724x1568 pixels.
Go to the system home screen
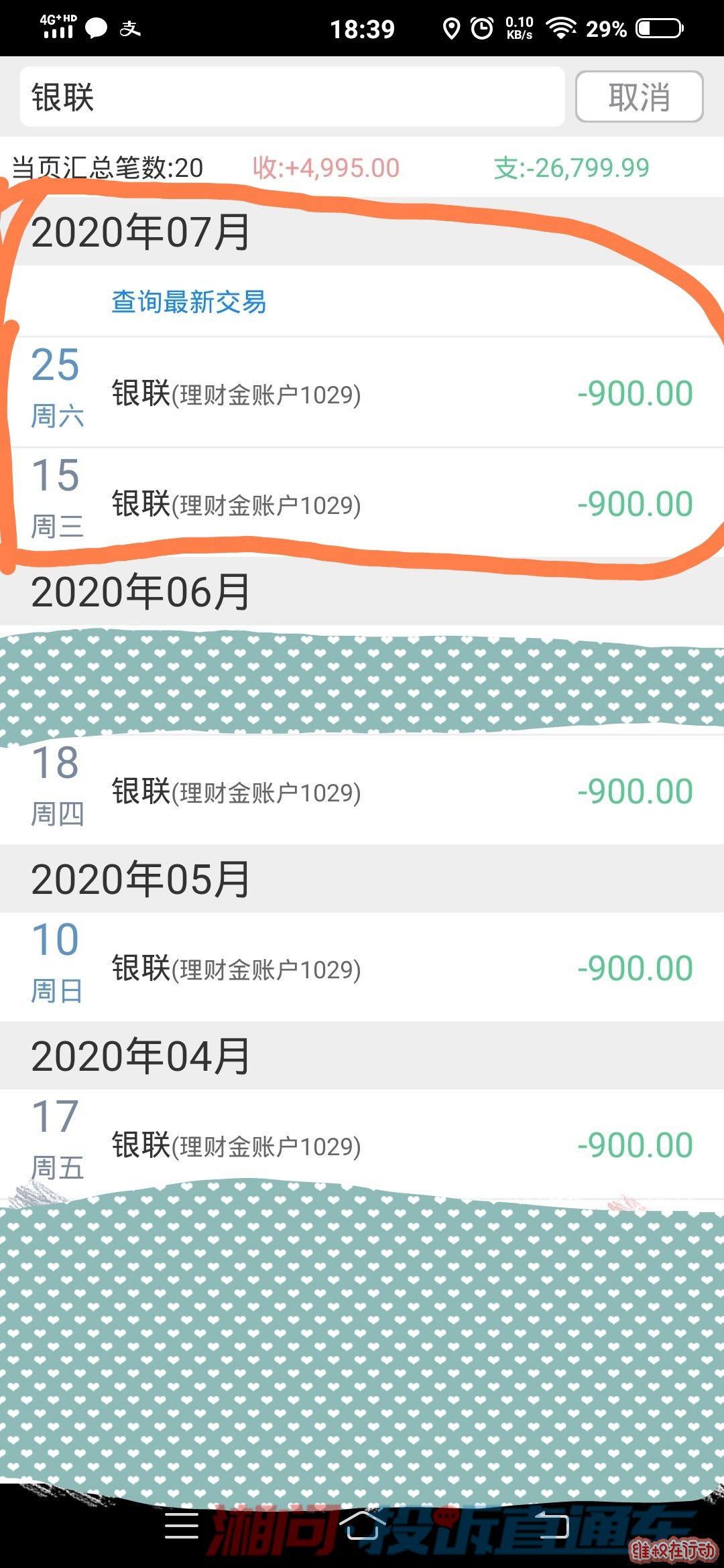point(362,1526)
